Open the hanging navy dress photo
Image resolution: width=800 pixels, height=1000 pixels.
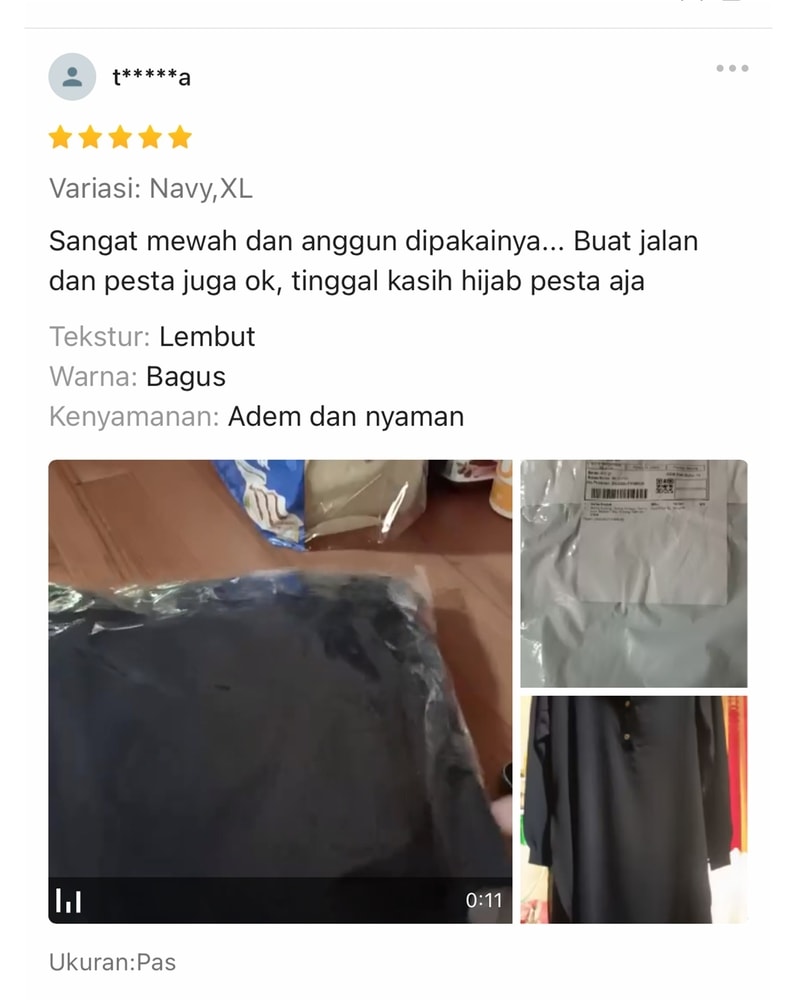coord(633,809)
